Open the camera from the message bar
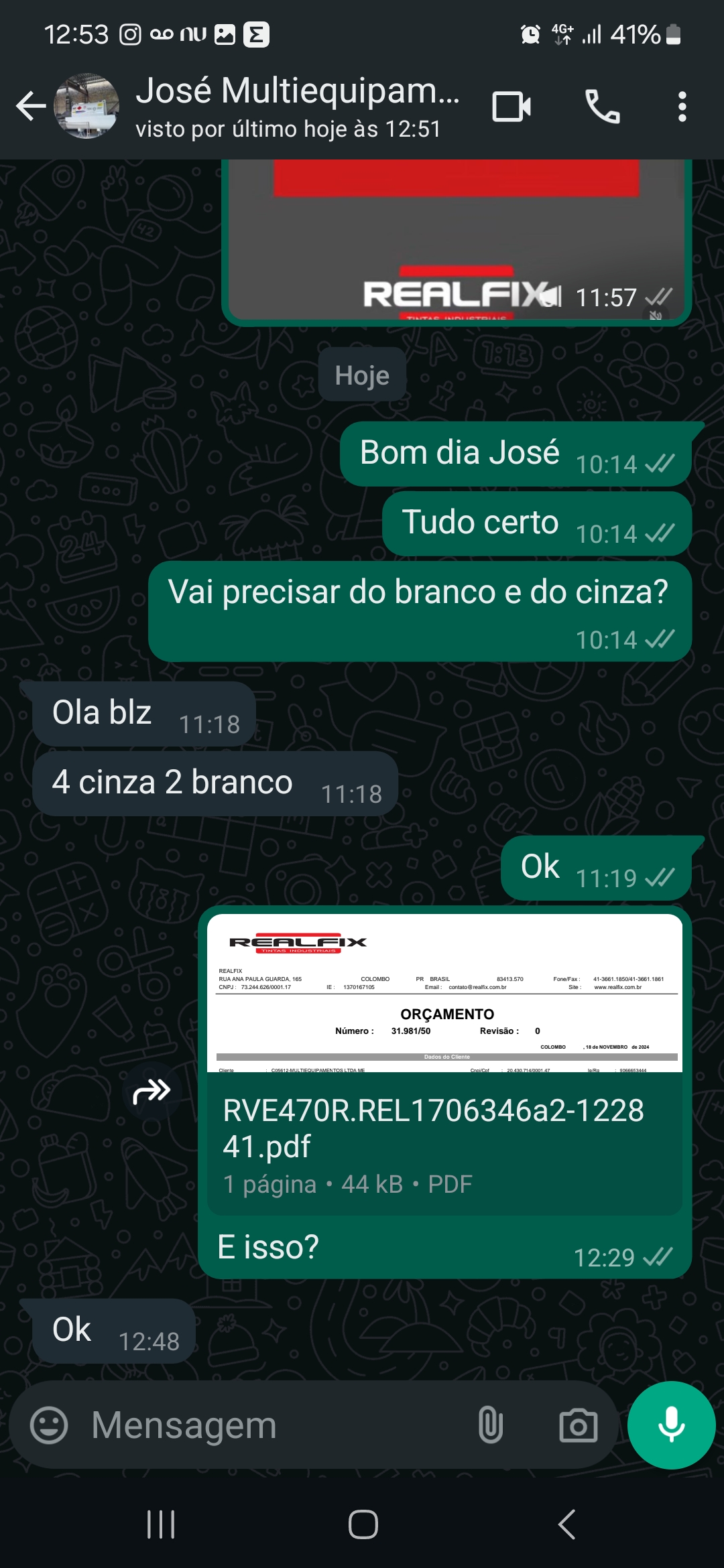This screenshot has width=724, height=1568. tap(578, 1425)
